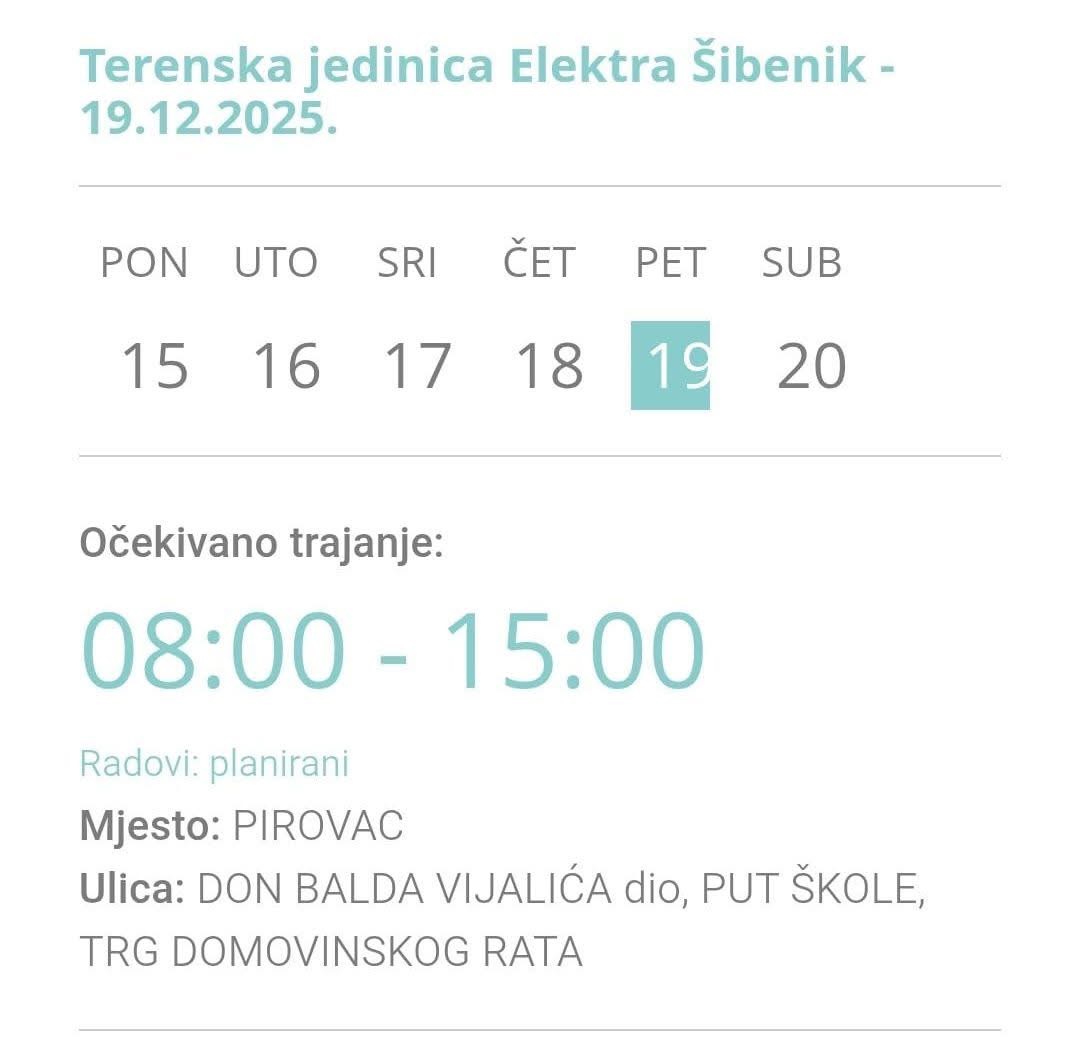This screenshot has width=1080, height=1048.
Task: Switch to Tuesday 16
Action: [286, 365]
